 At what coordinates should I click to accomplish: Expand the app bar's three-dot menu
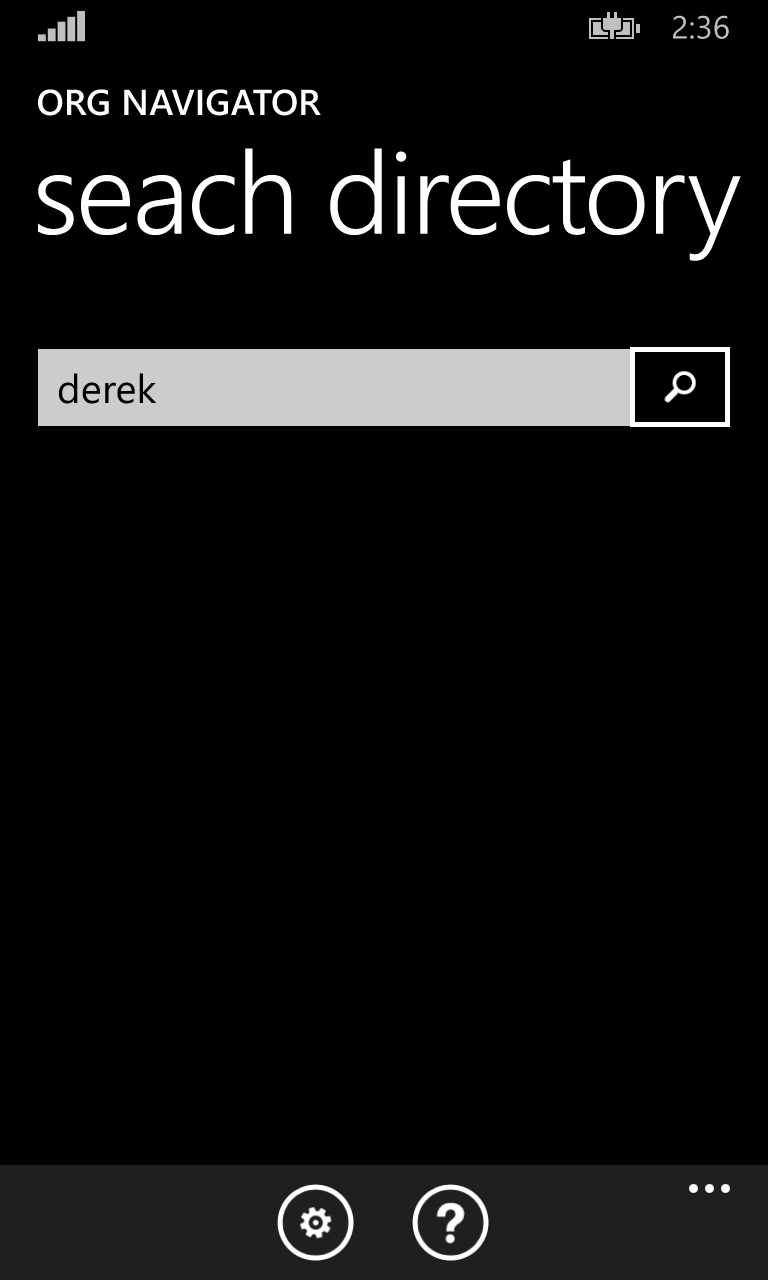pyautogui.click(x=709, y=1189)
